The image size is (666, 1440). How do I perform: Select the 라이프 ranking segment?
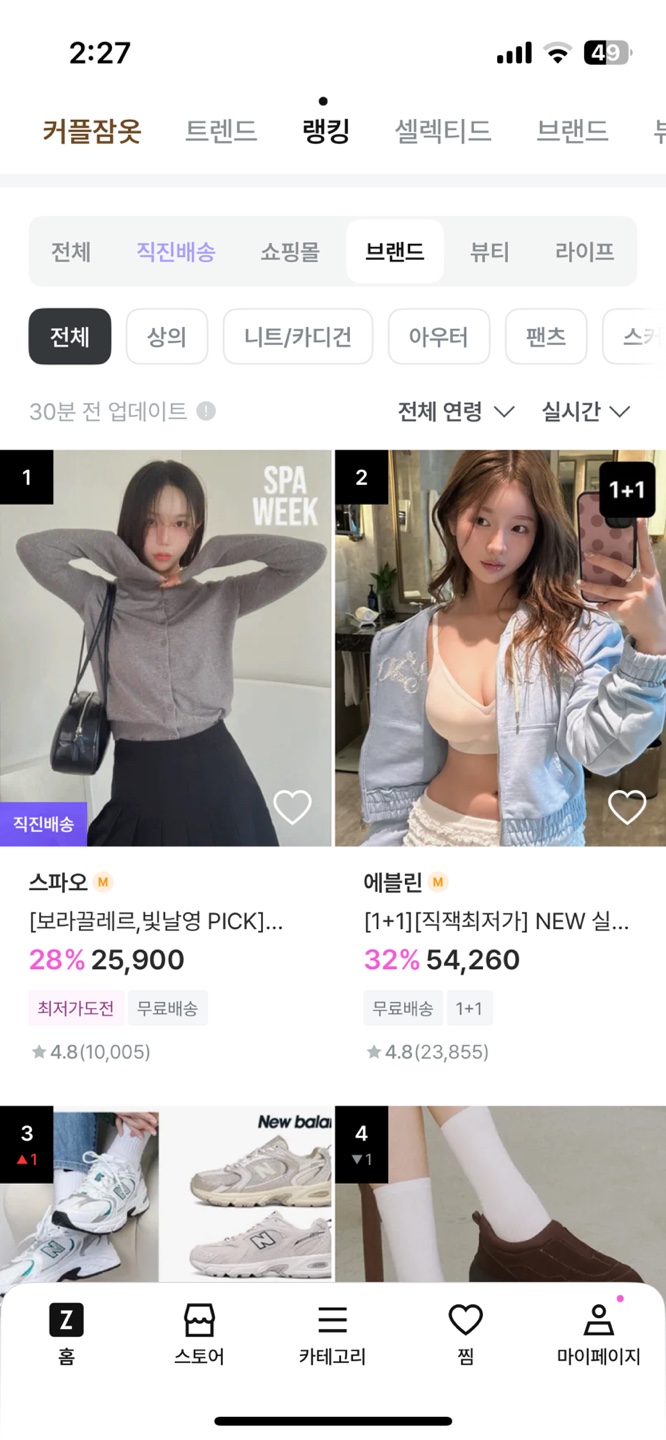point(585,252)
